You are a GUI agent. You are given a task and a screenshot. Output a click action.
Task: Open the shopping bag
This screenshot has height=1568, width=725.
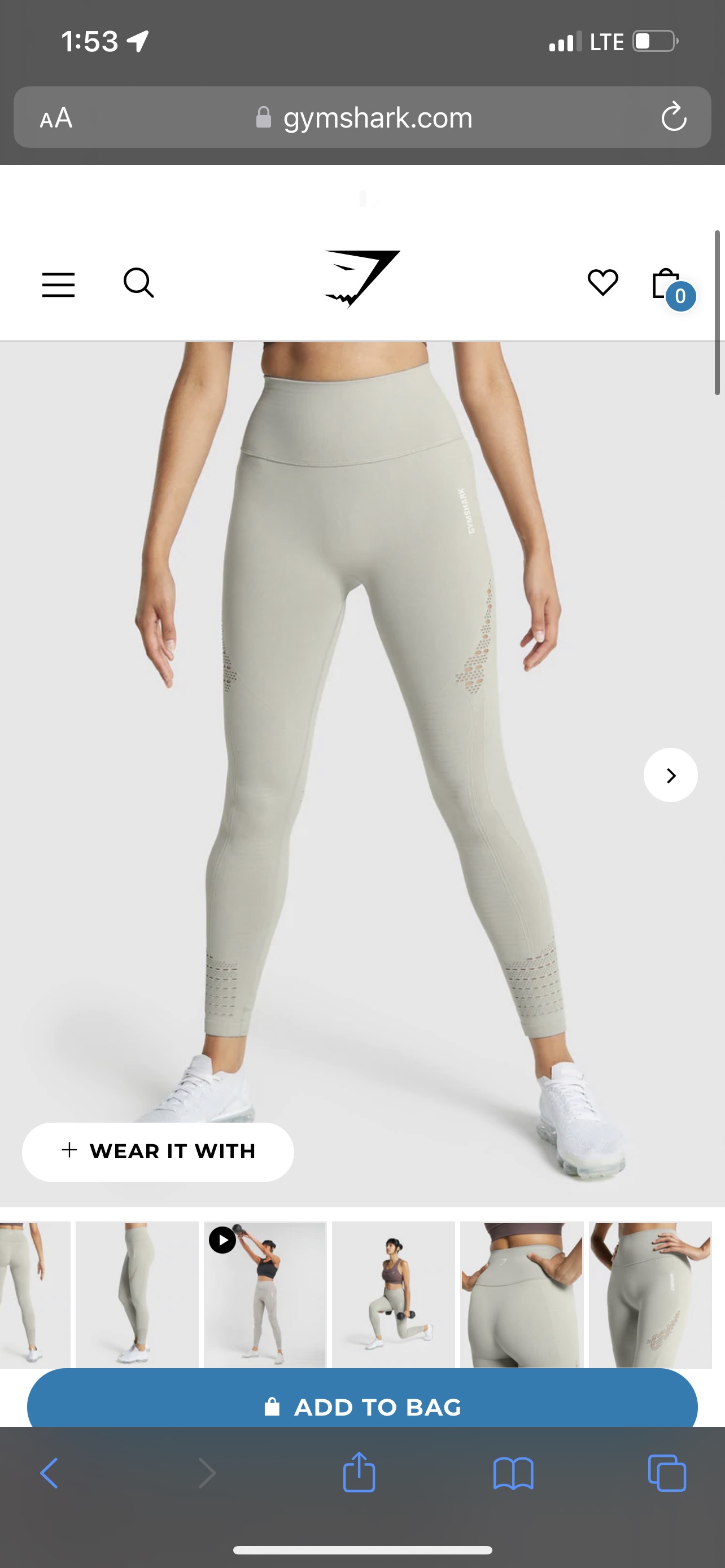pos(669,285)
